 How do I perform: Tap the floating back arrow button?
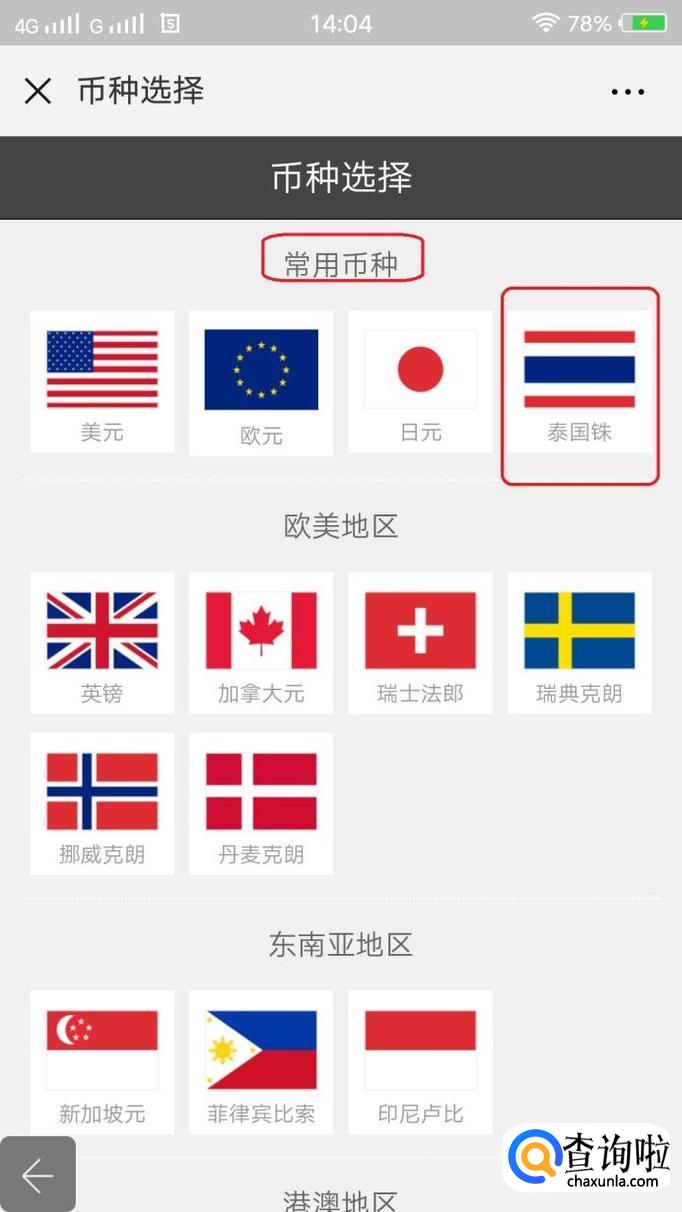pyautogui.click(x=38, y=1175)
